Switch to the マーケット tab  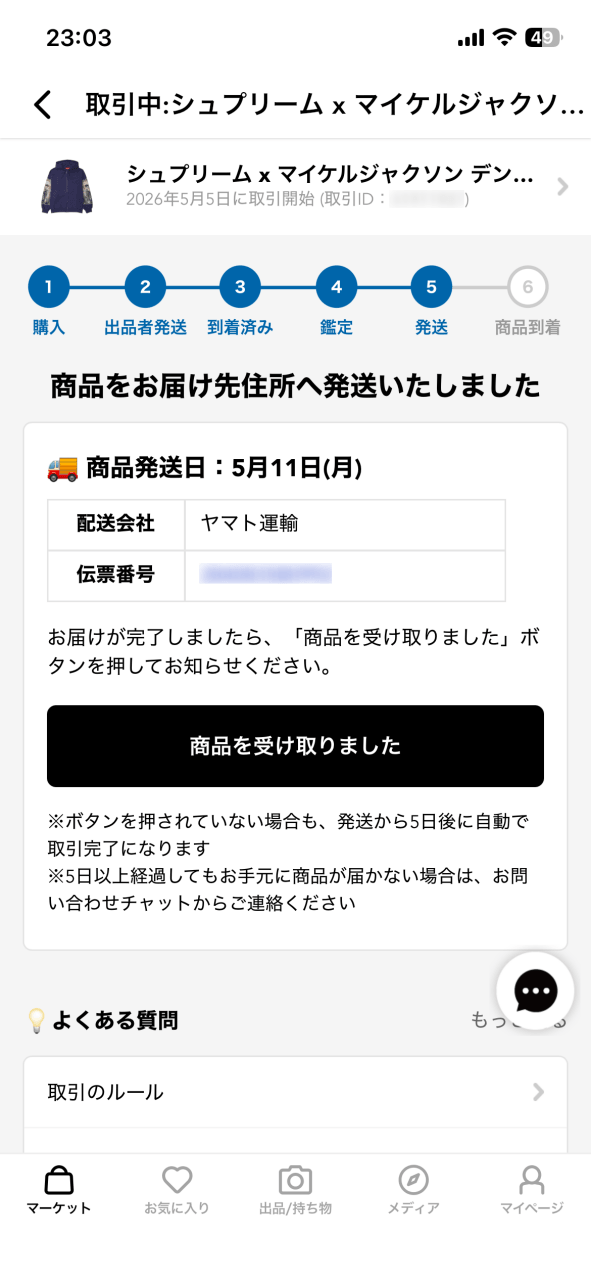coord(59,1190)
